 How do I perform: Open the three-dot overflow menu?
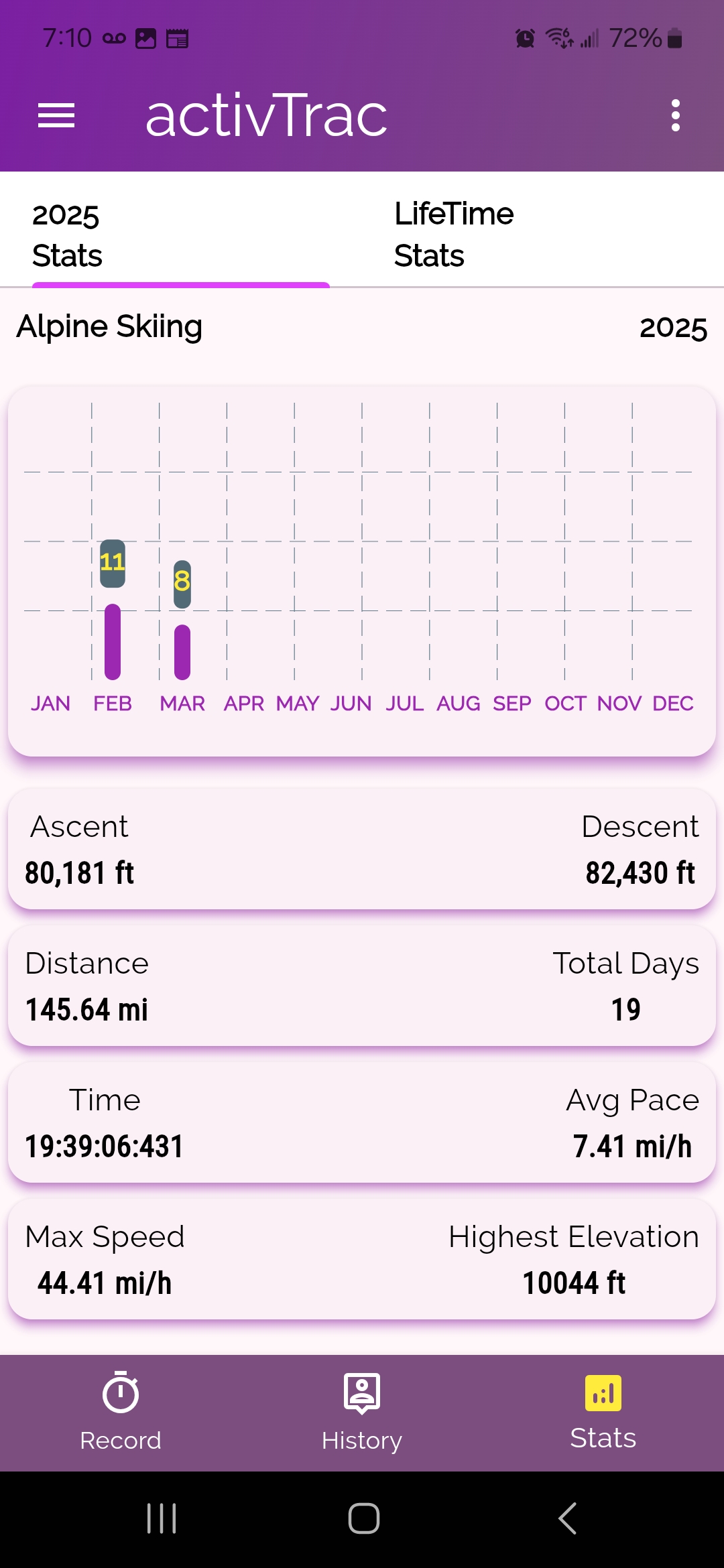(675, 115)
